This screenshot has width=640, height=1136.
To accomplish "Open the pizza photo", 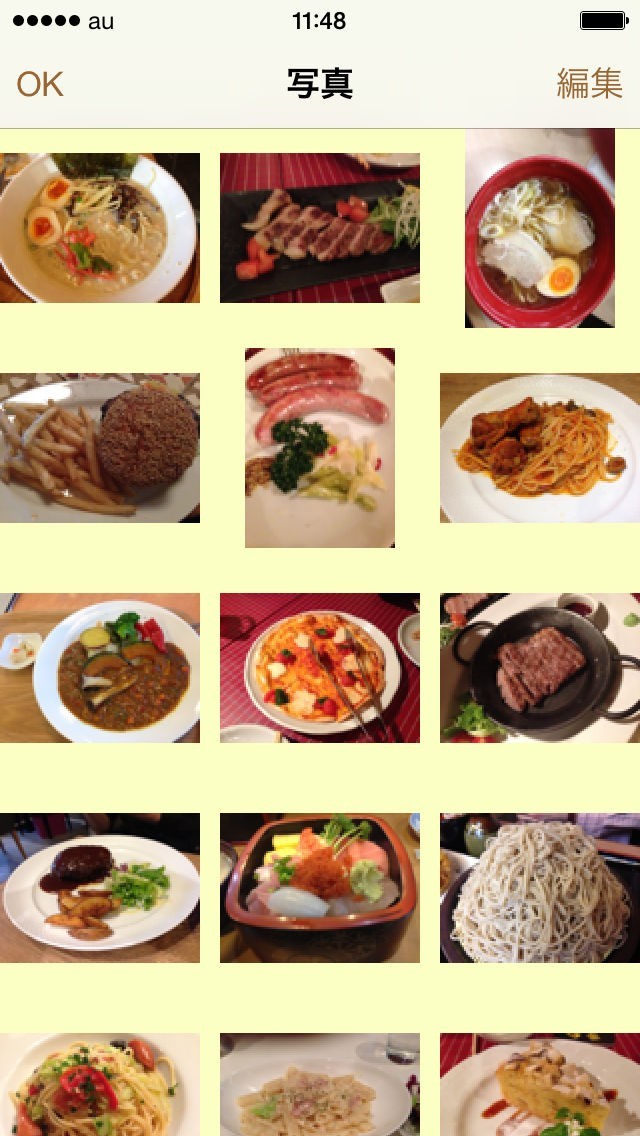I will point(320,668).
